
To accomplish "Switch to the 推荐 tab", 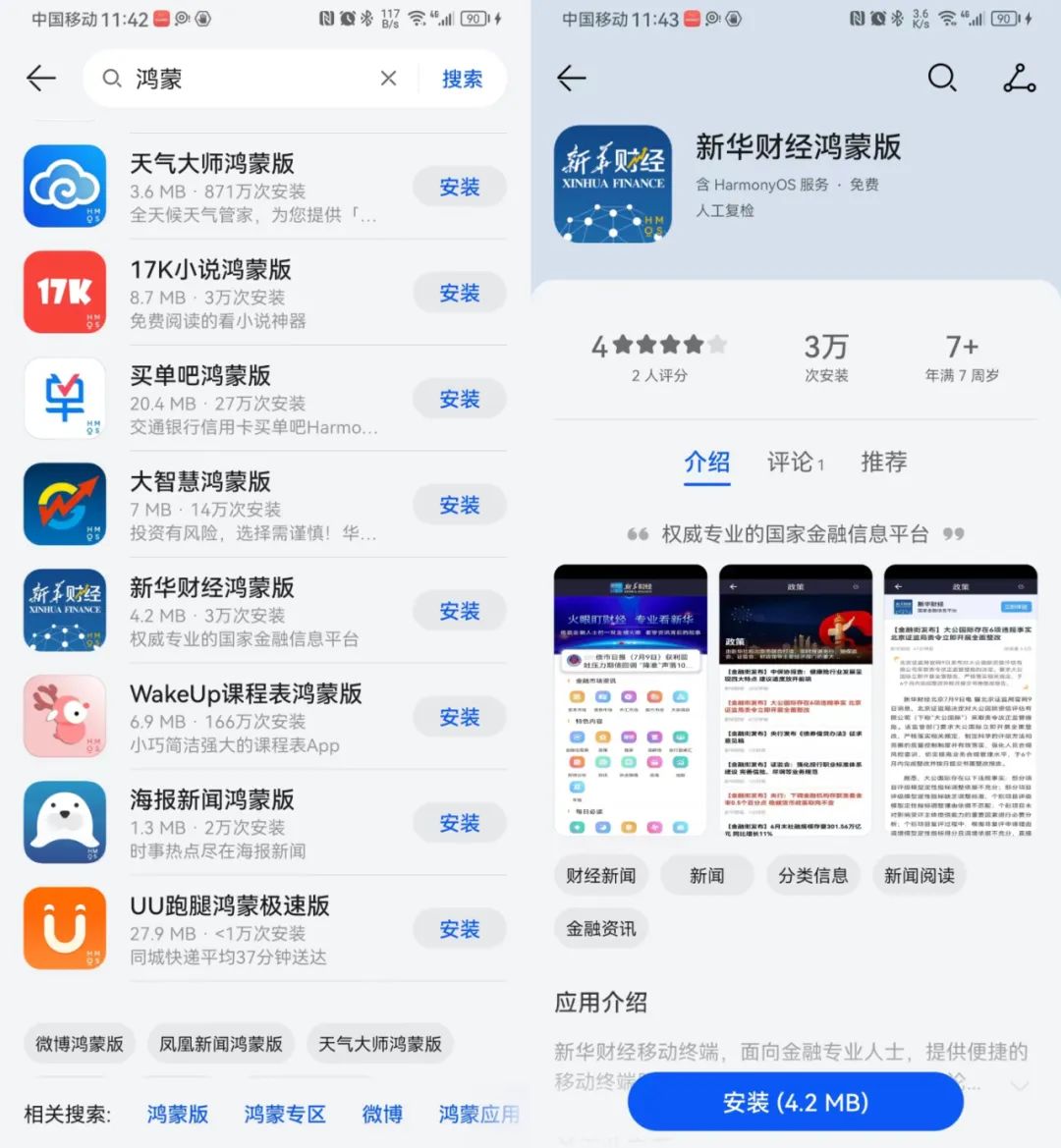I will point(883,462).
